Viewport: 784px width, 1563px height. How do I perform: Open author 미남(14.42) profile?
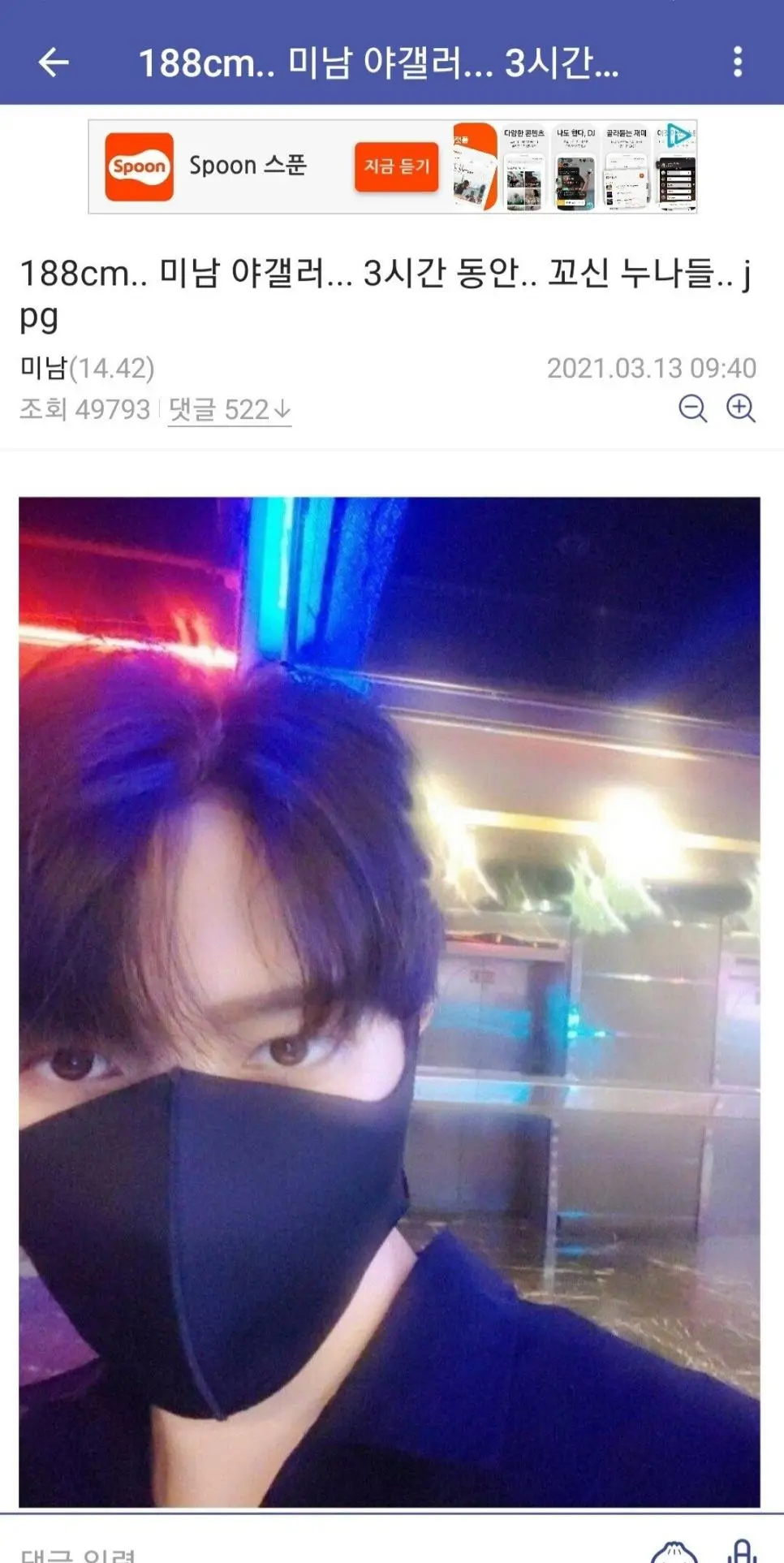[87, 369]
